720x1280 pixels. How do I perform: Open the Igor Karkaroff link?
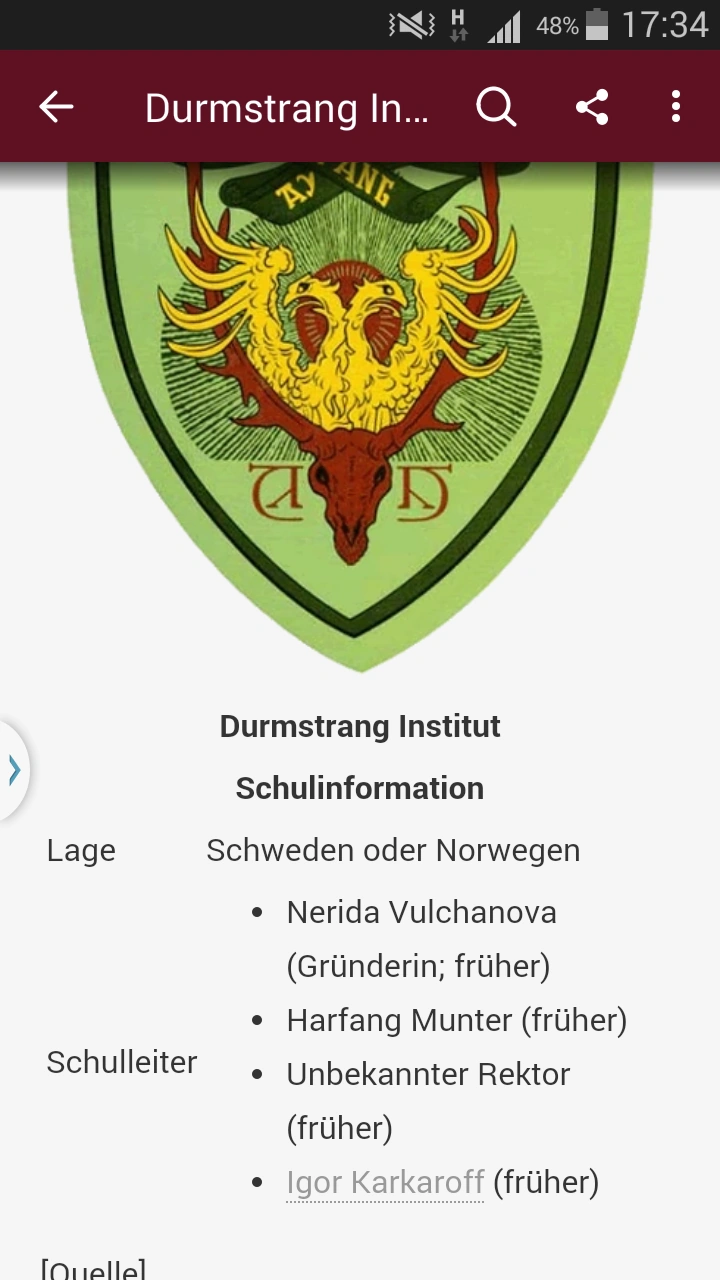click(385, 1183)
